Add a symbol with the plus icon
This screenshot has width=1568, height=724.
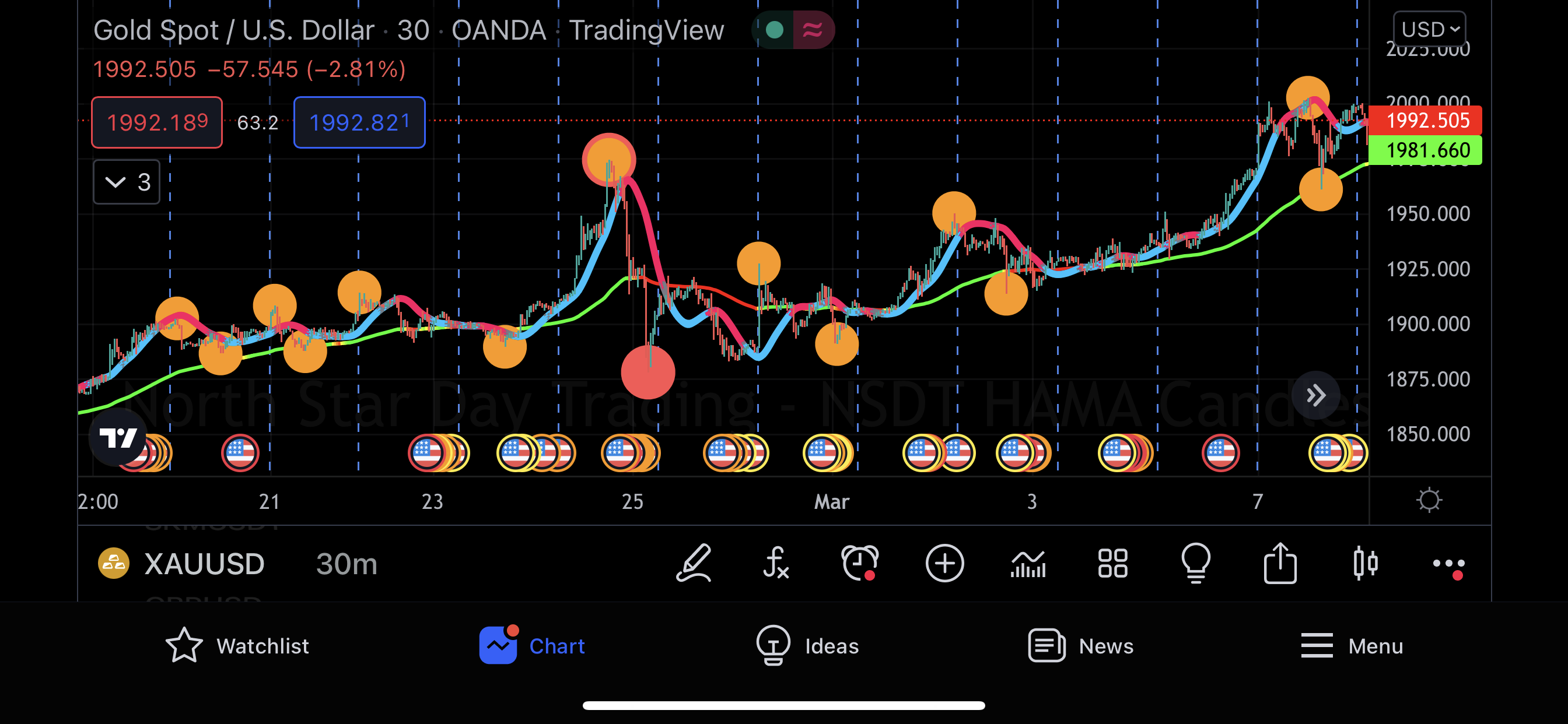click(944, 563)
